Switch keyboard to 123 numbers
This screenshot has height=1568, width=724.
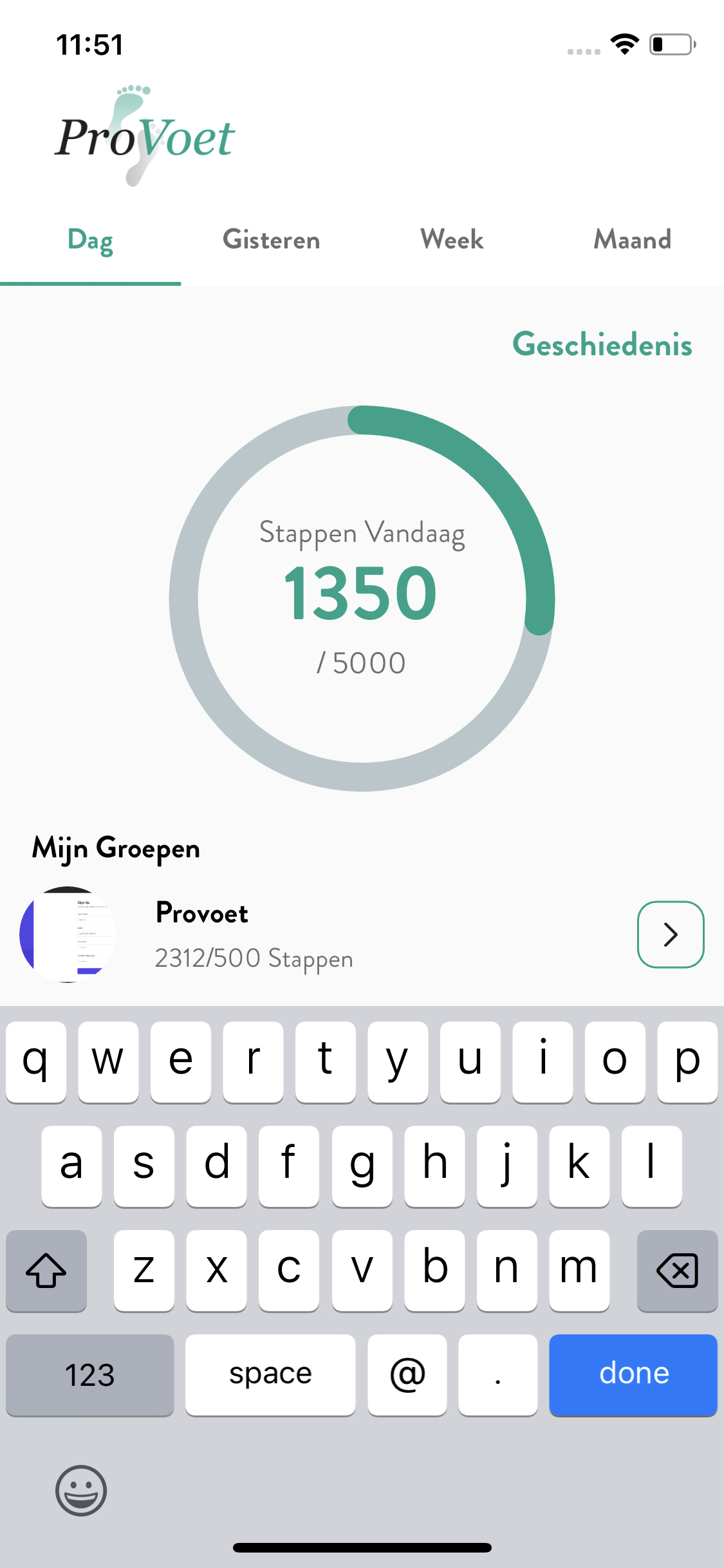click(89, 1374)
